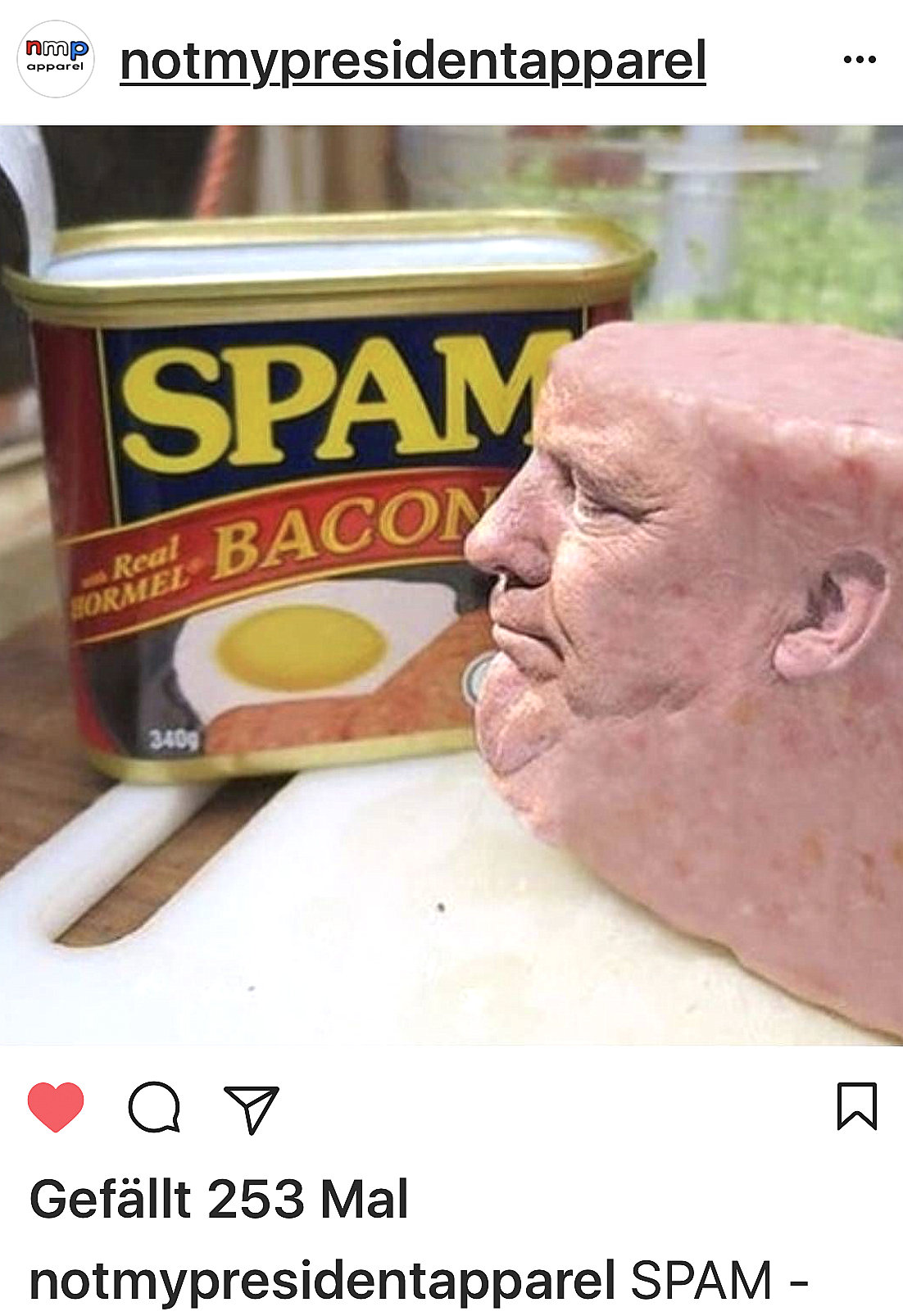Share the post via paper plane icon
The height and width of the screenshot is (1316, 903).
[x=252, y=1109]
